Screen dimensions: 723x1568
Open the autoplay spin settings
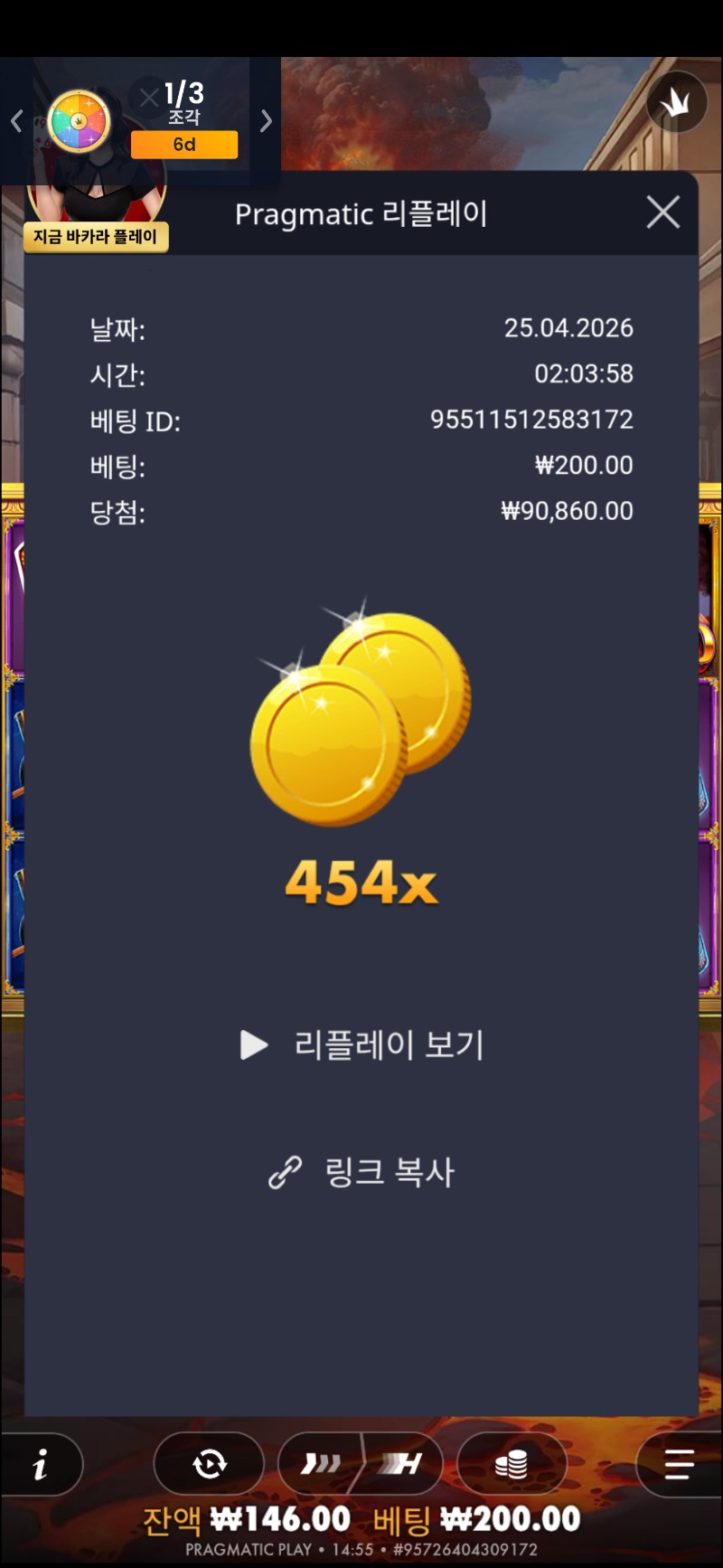[x=209, y=1463]
